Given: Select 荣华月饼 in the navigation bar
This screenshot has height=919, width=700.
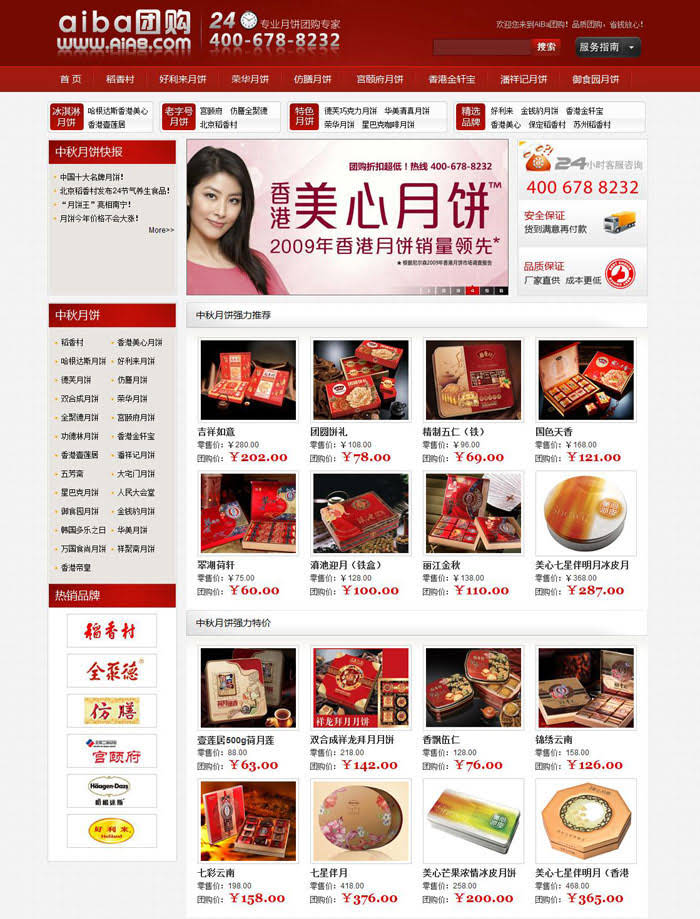Looking at the screenshot, I should (x=250, y=79).
